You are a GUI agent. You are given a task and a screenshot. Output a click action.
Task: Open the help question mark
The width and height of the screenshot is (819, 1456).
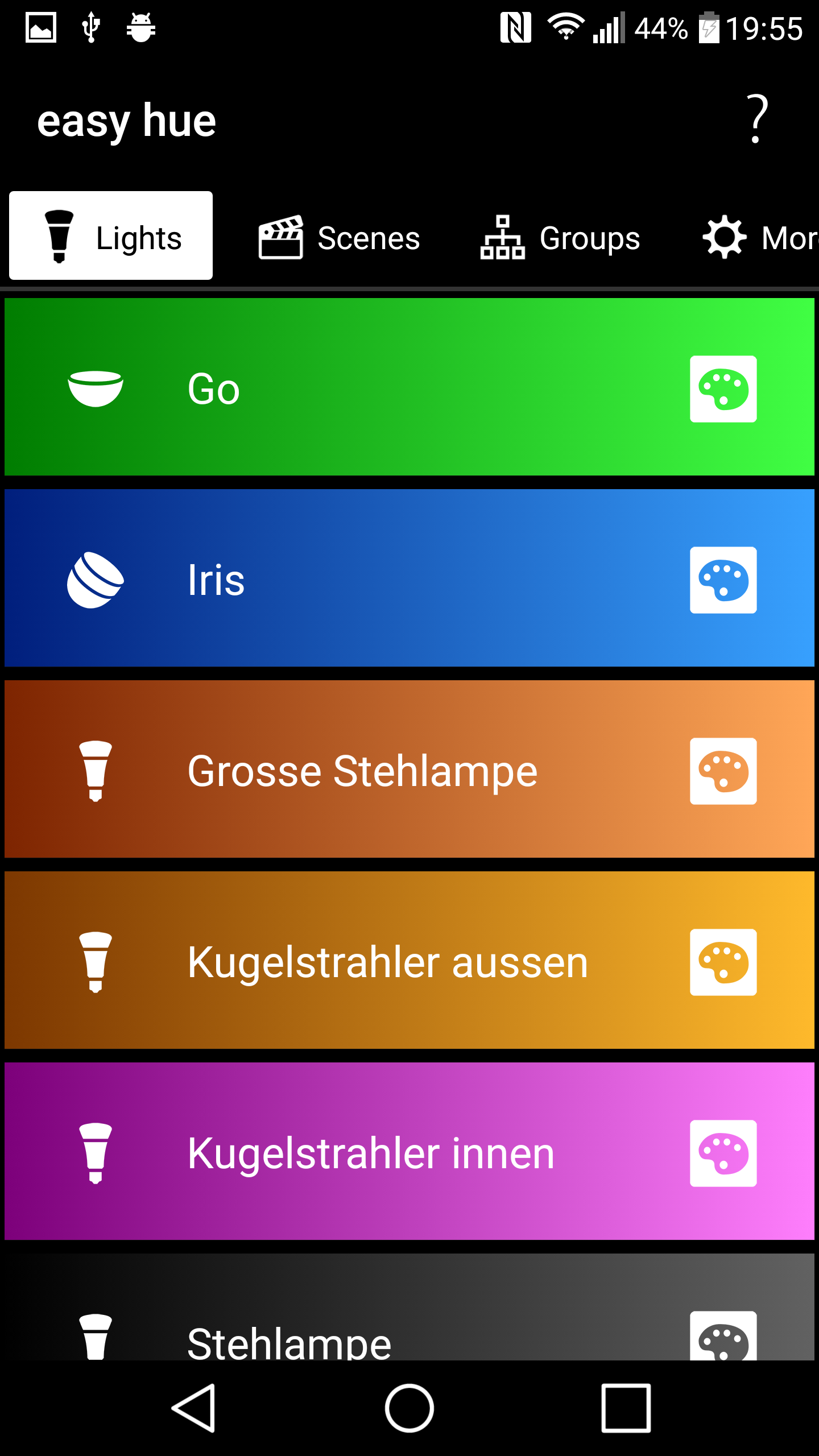757,119
